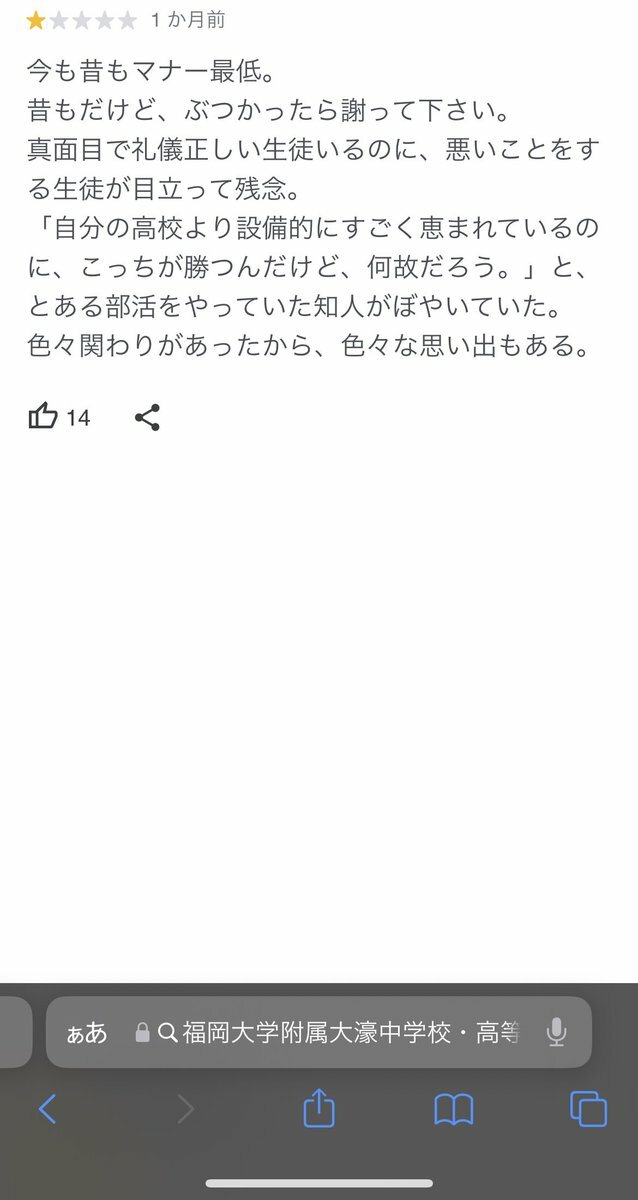638x1200 pixels.
Task: Share this review
Action: (147, 417)
